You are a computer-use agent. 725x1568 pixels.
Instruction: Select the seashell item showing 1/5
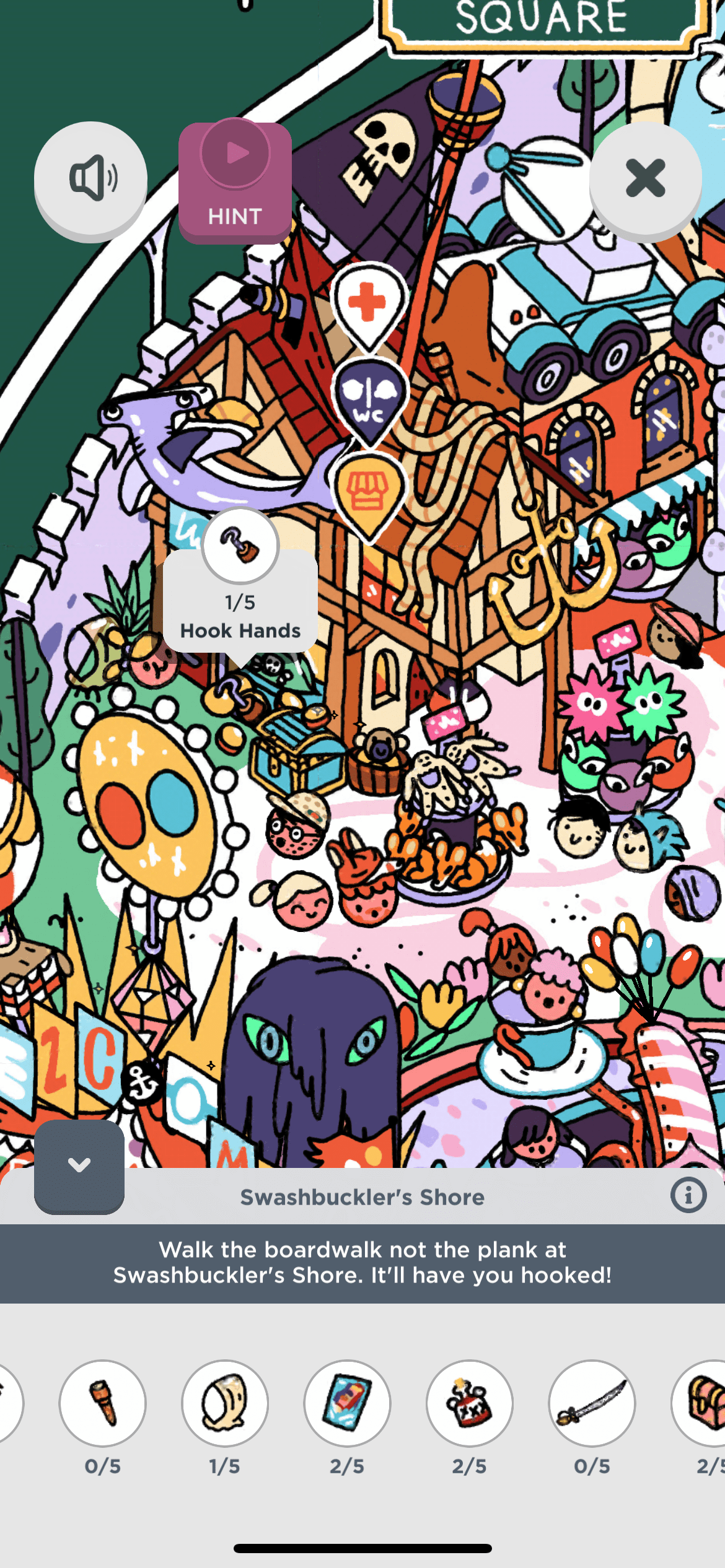pyautogui.click(x=225, y=1403)
